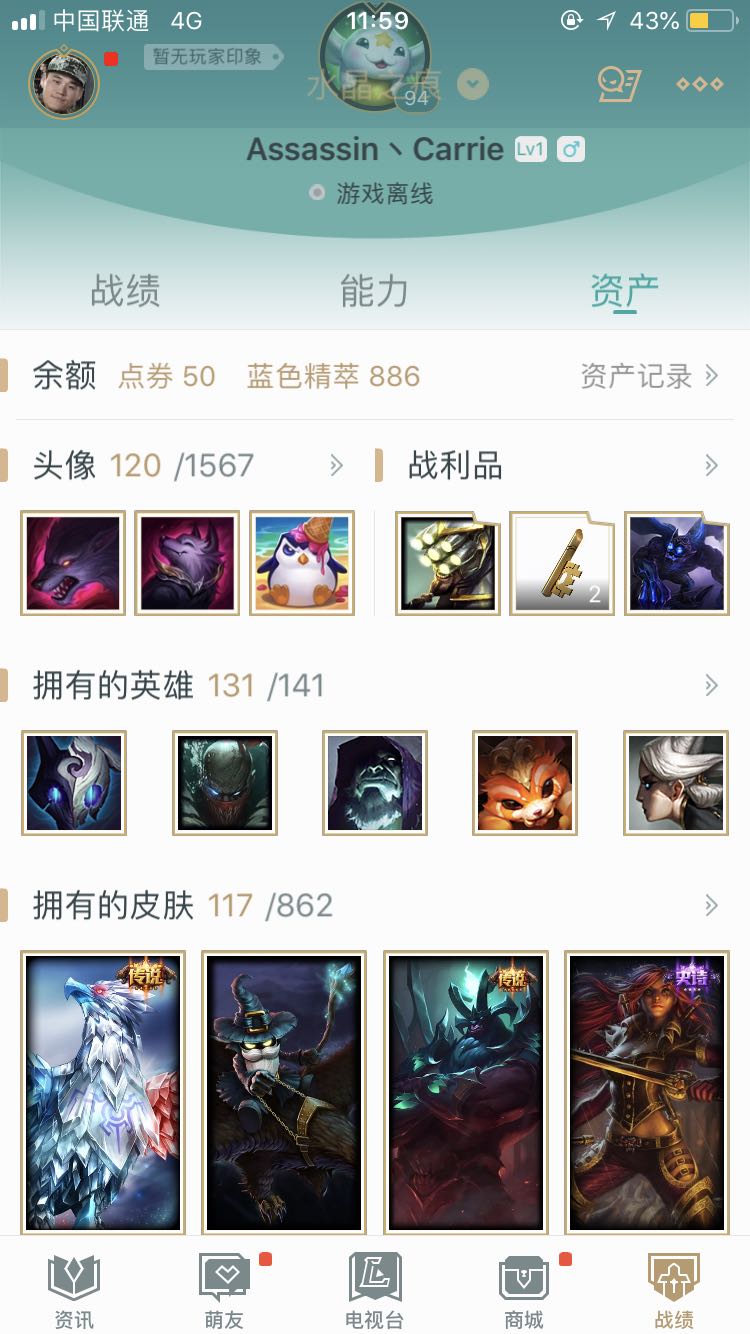View all 拥有的皮肤 owned skins
This screenshot has height=1334, width=750.
(x=711, y=905)
